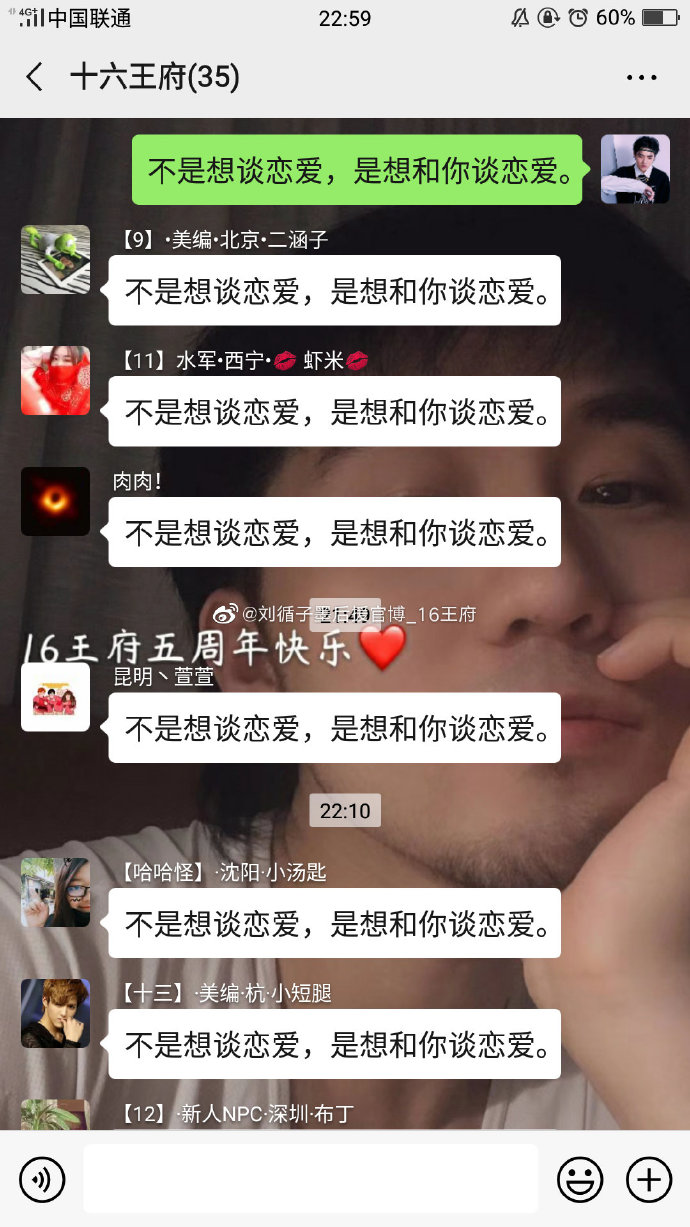
Task: Open the avatar of 水军·西宁·虾米
Action: point(56,380)
